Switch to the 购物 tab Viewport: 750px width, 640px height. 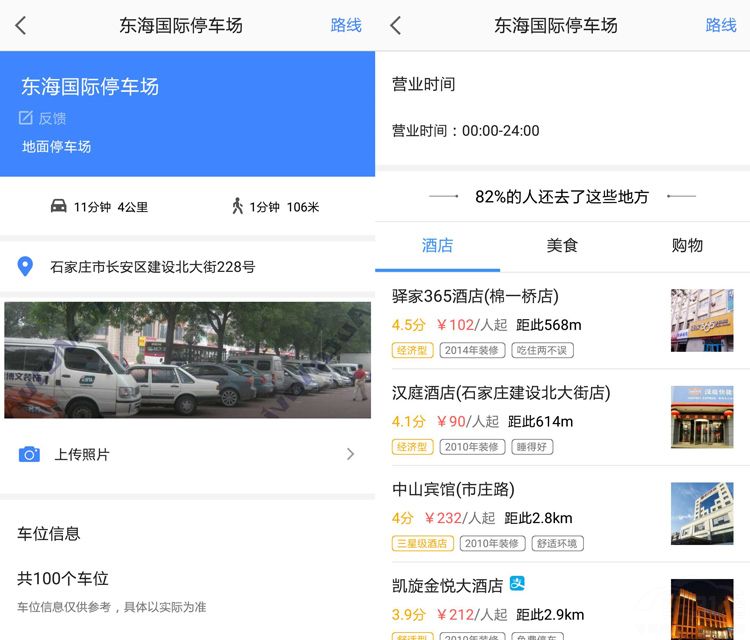tap(687, 245)
